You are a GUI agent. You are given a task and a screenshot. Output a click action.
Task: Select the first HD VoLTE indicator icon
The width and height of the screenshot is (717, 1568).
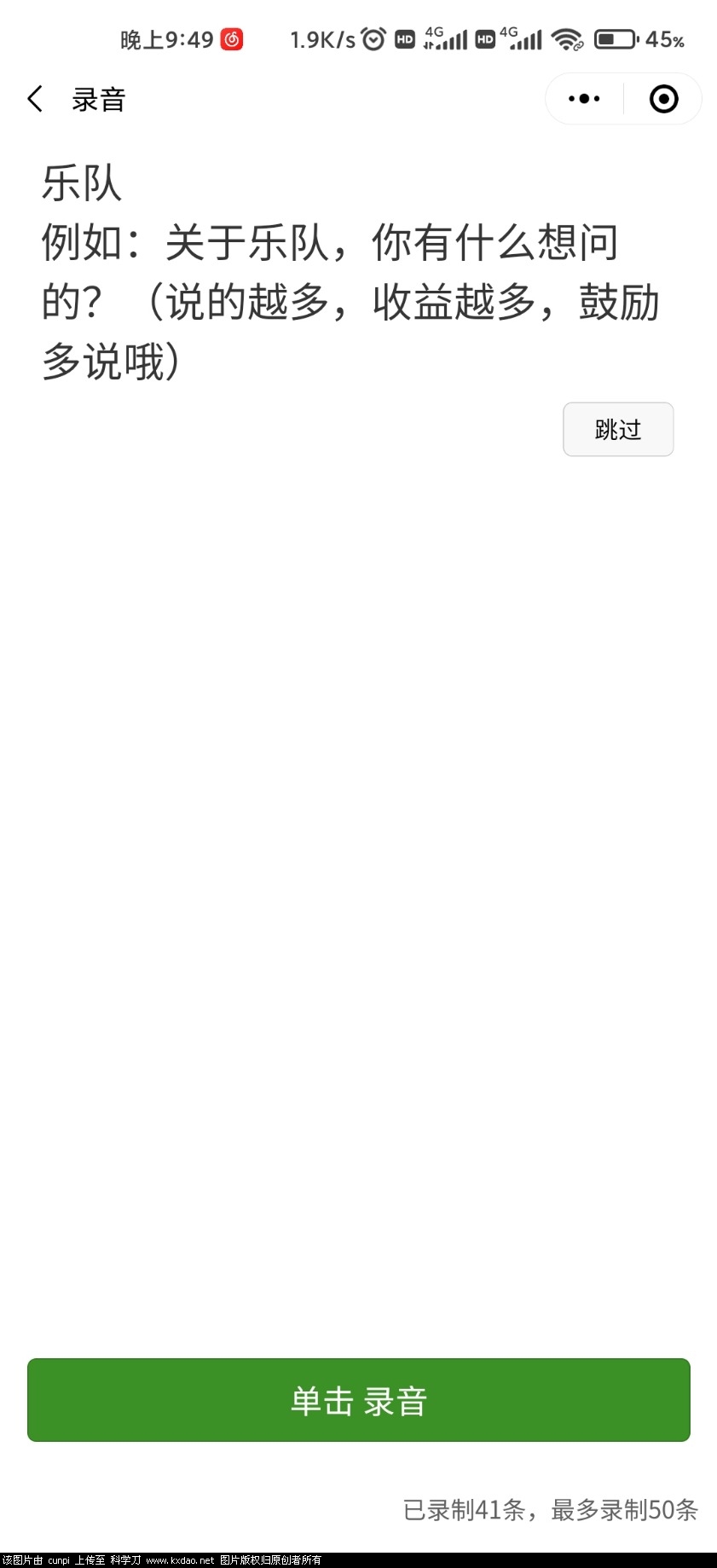coord(402,38)
